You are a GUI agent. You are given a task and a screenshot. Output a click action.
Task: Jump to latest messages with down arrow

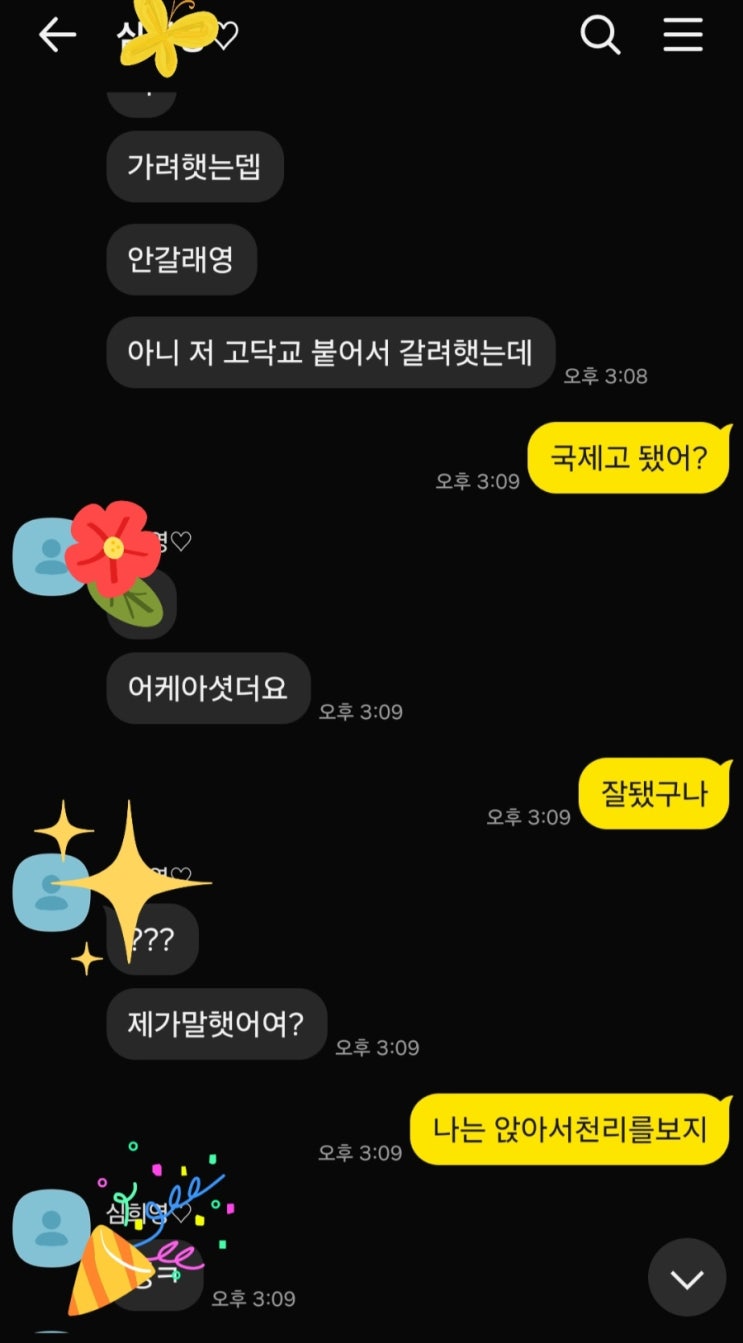[x=686, y=1278]
